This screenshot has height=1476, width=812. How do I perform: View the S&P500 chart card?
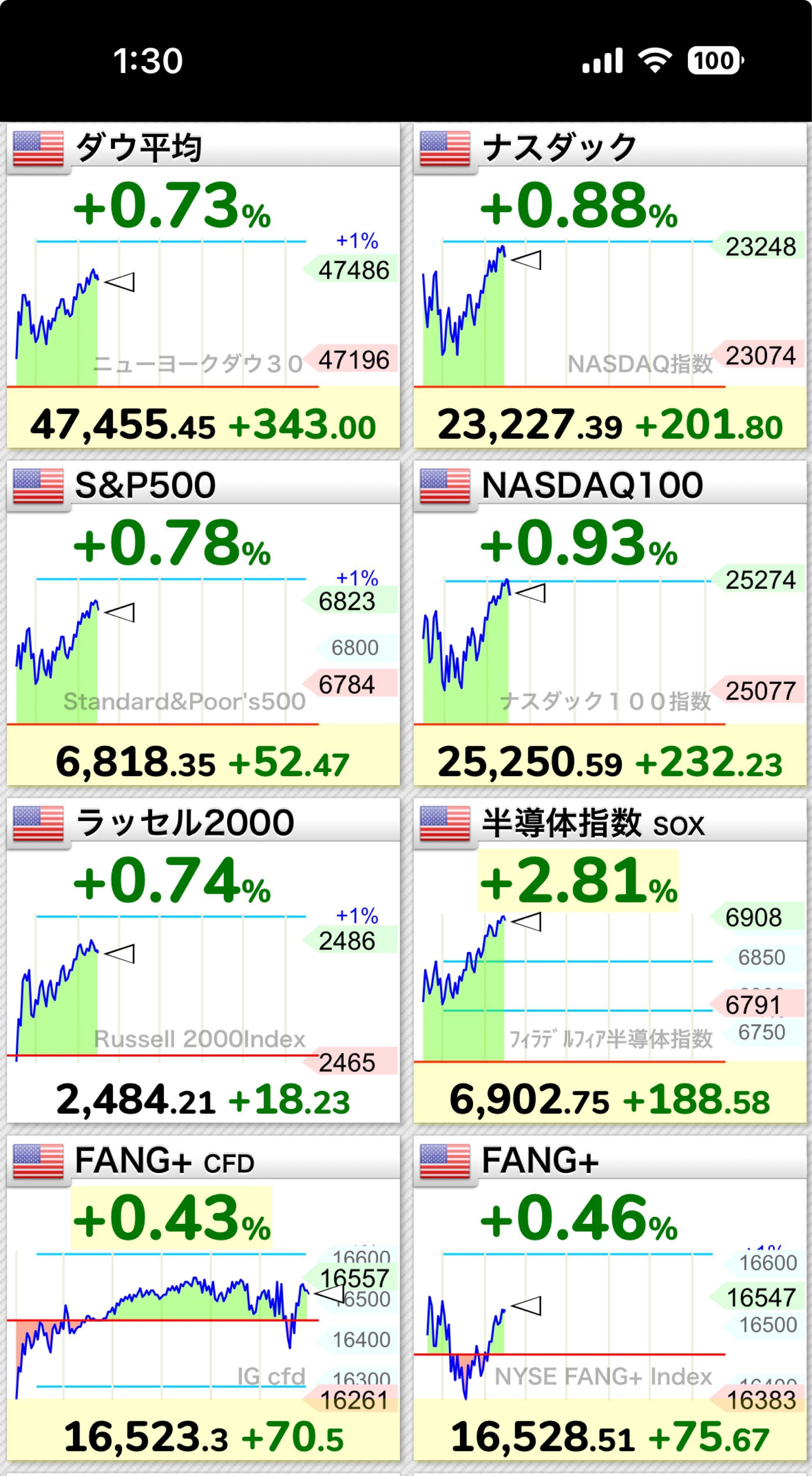[203, 623]
